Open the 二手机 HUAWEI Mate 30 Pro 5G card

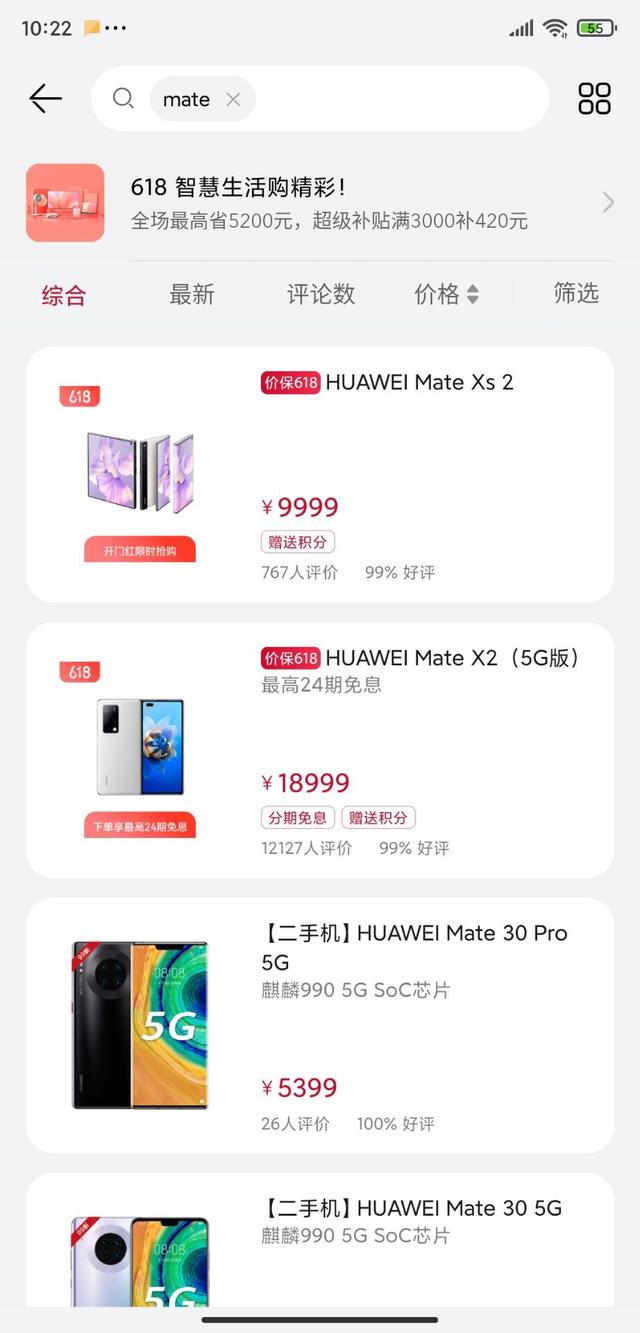(x=320, y=1025)
